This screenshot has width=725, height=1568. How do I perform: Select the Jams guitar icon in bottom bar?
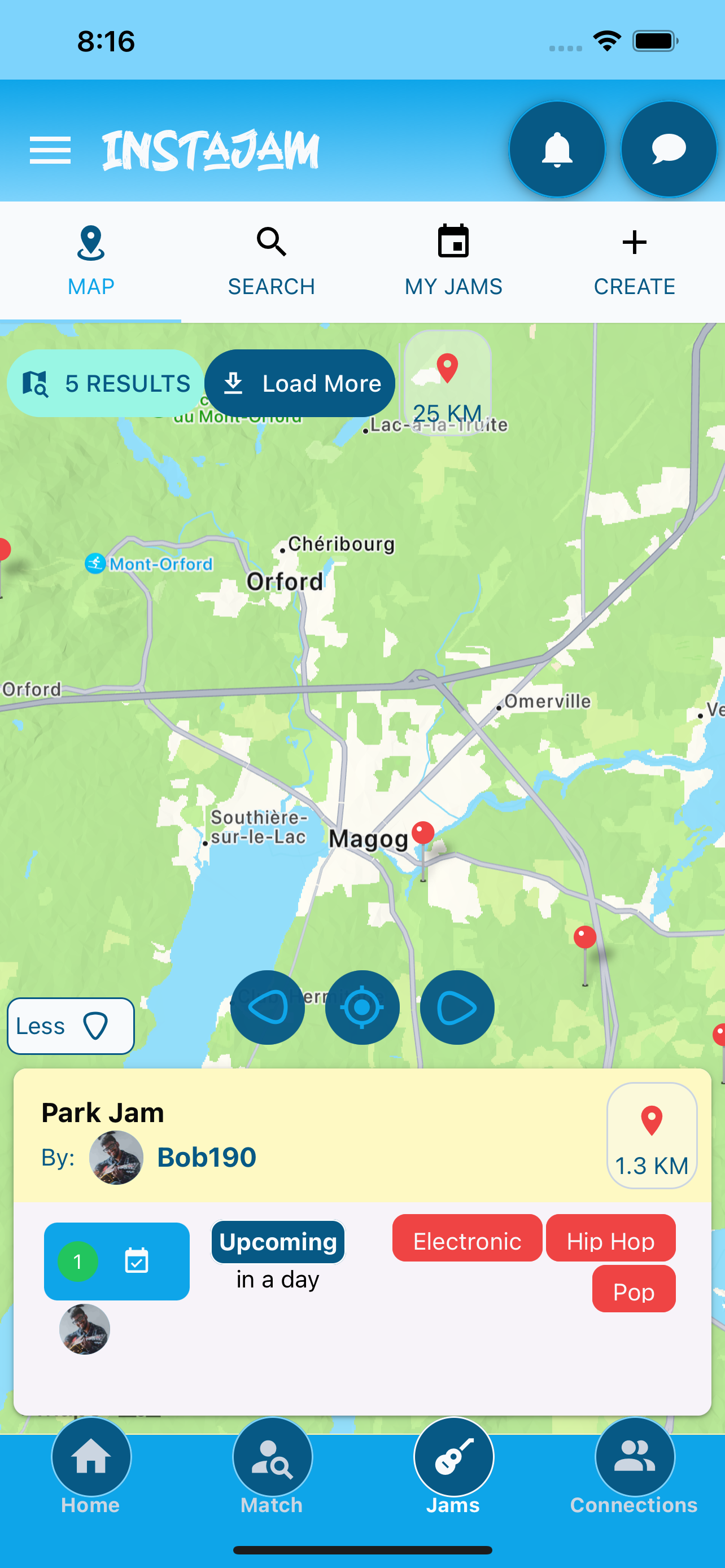(x=453, y=1456)
